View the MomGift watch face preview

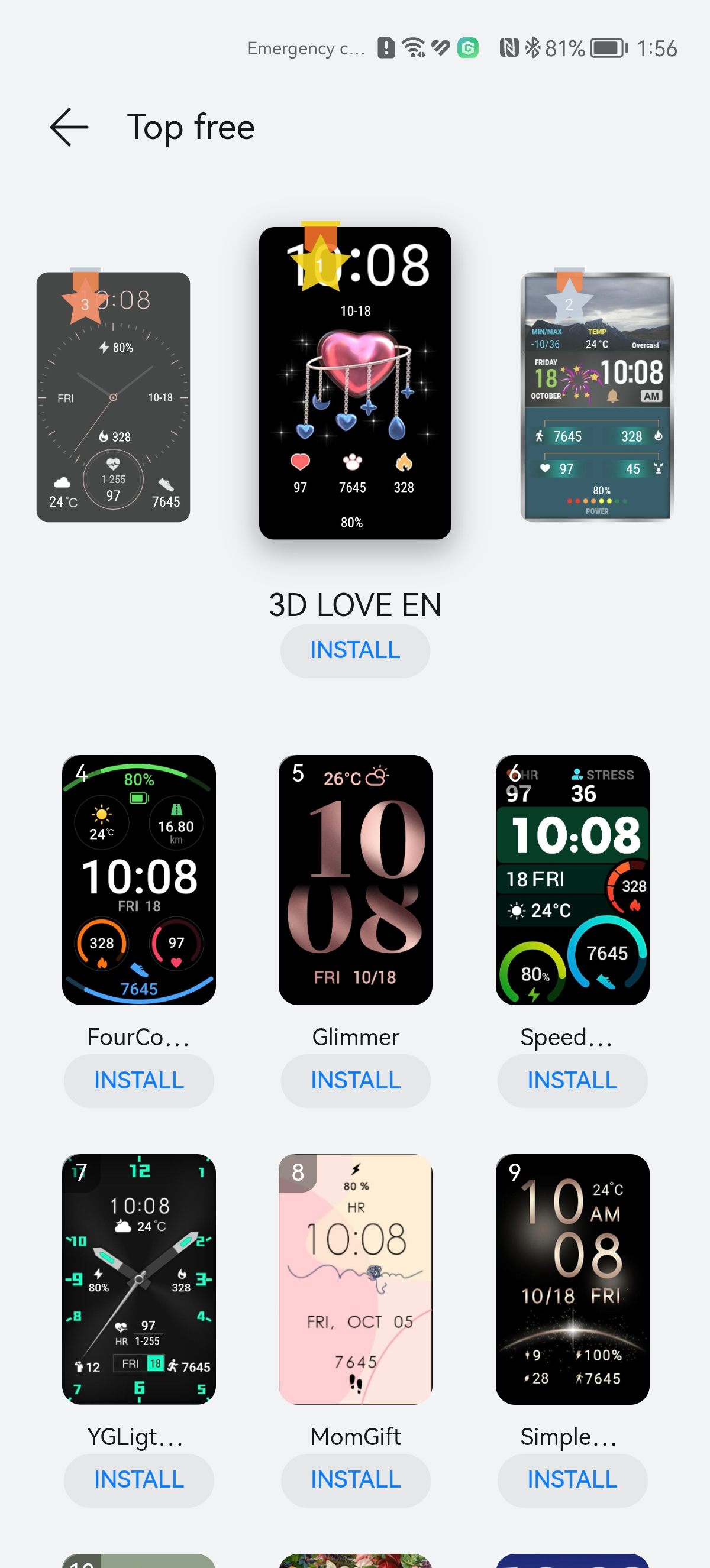coord(356,1279)
